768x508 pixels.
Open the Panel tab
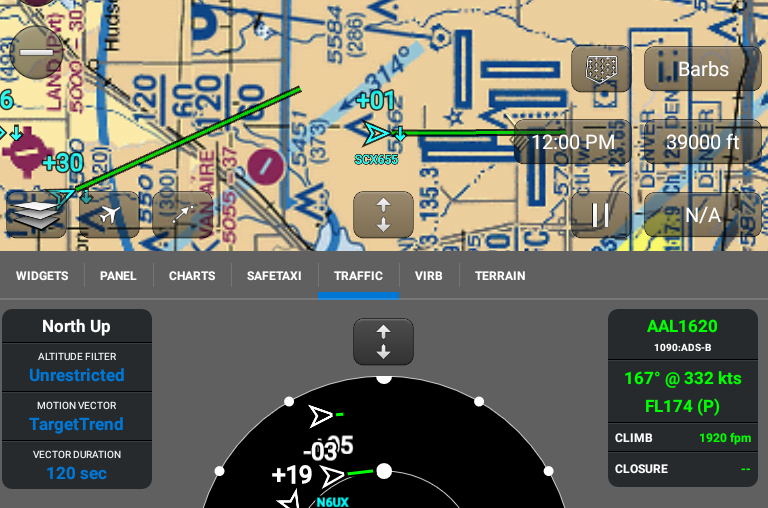tap(118, 276)
